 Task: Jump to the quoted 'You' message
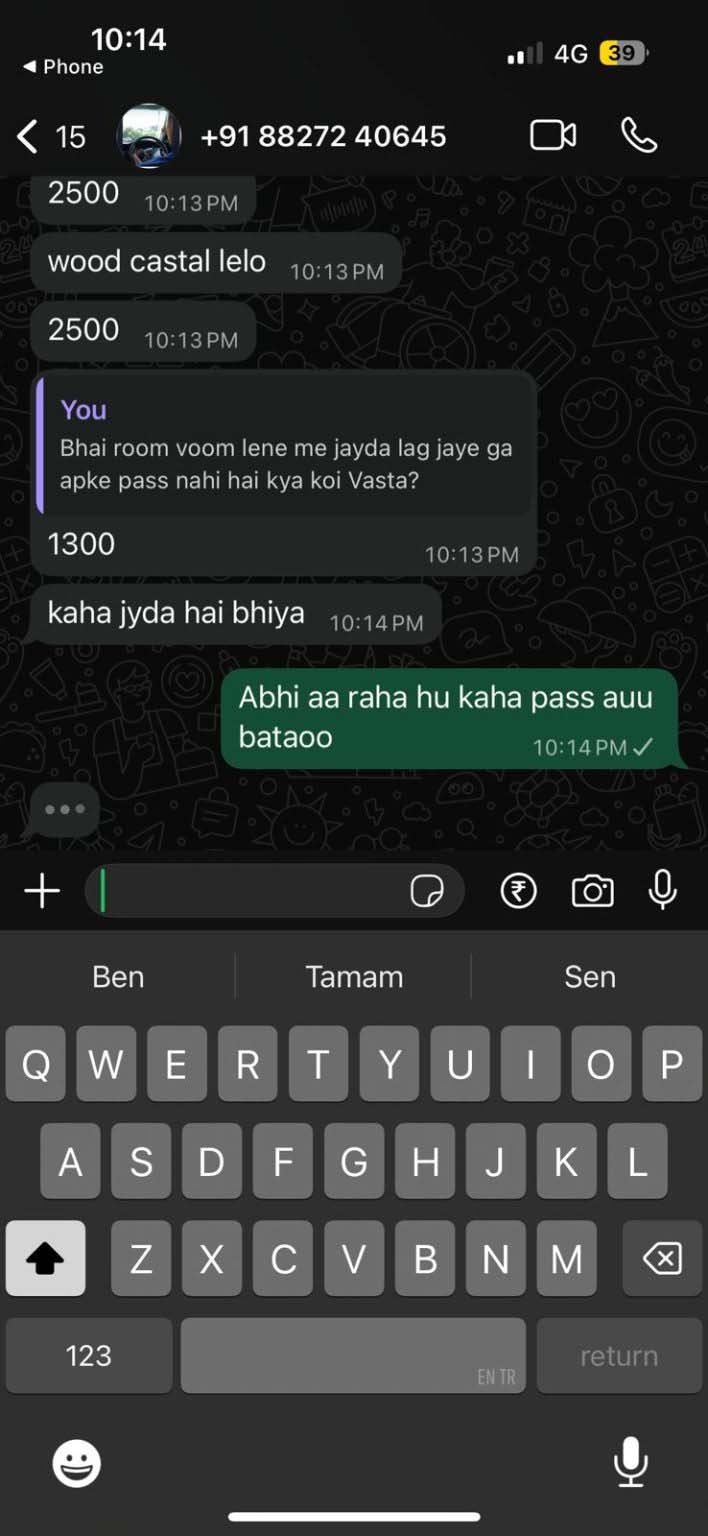[285, 445]
